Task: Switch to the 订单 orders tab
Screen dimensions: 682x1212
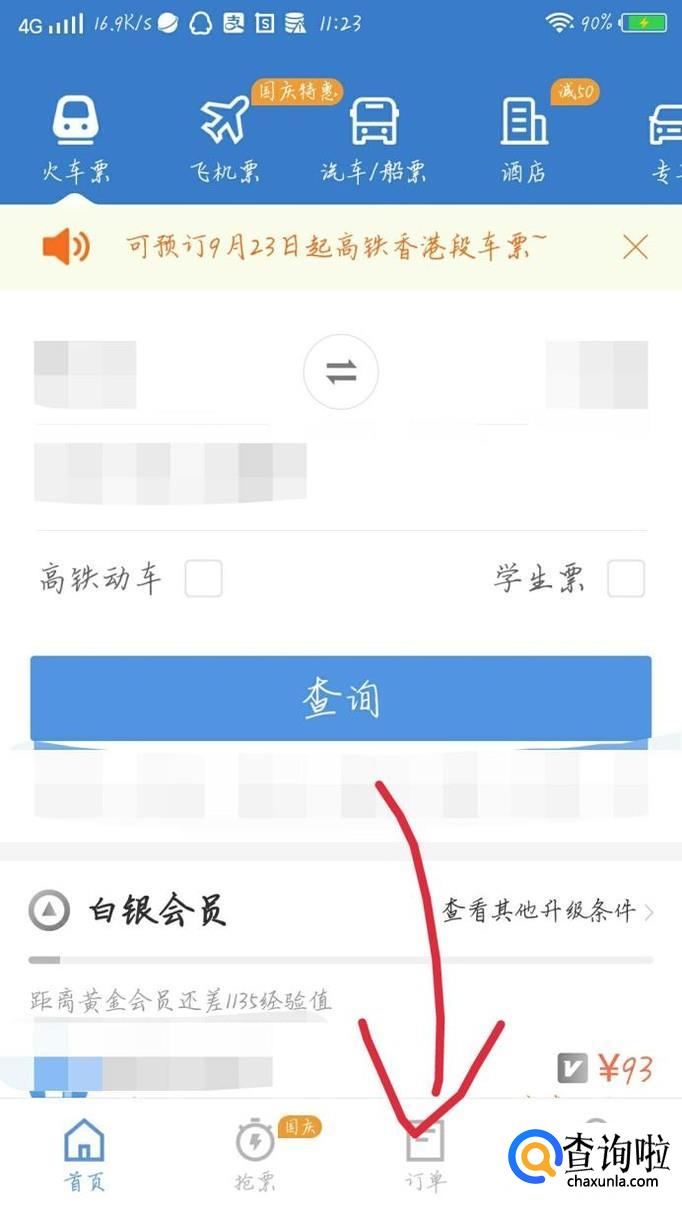Action: [x=425, y=1154]
